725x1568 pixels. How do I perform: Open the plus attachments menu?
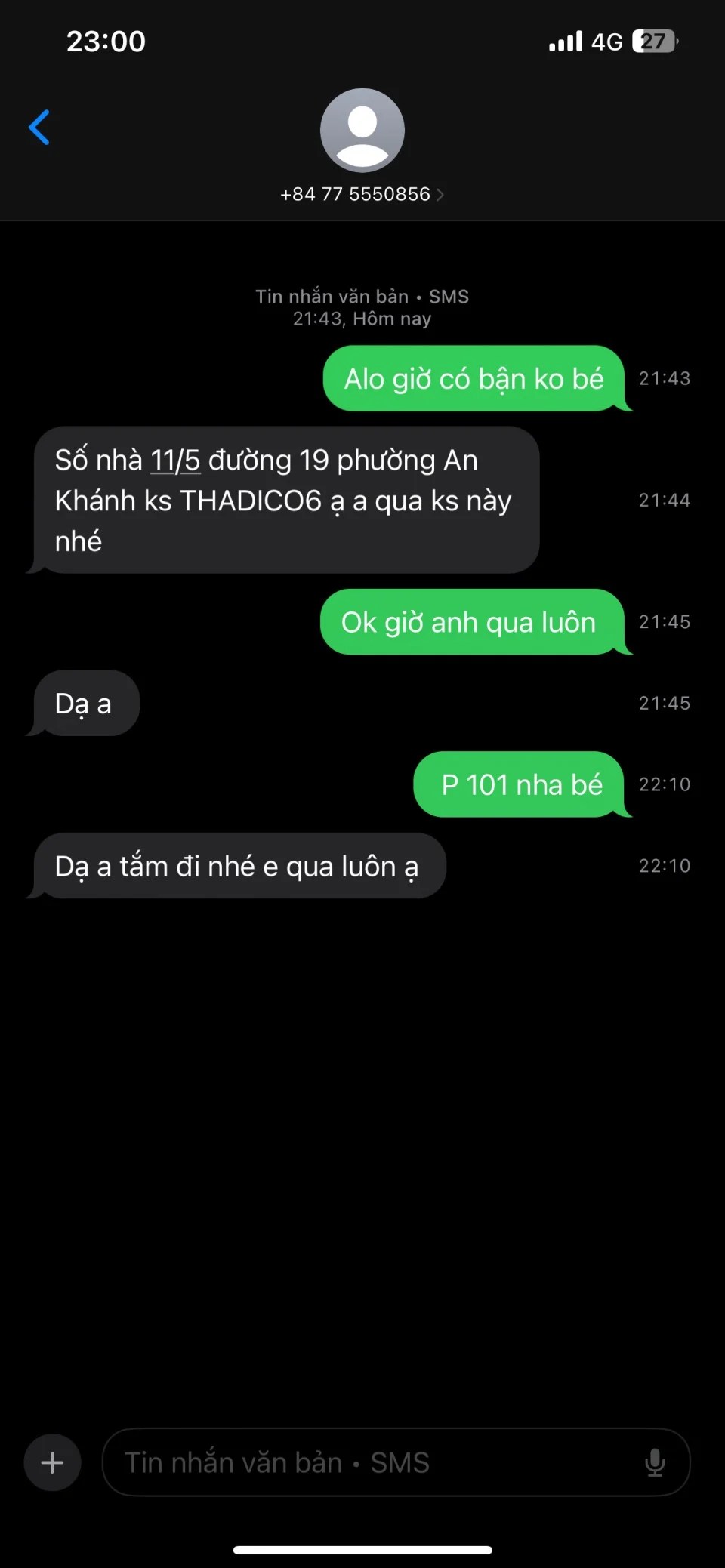[52, 1462]
